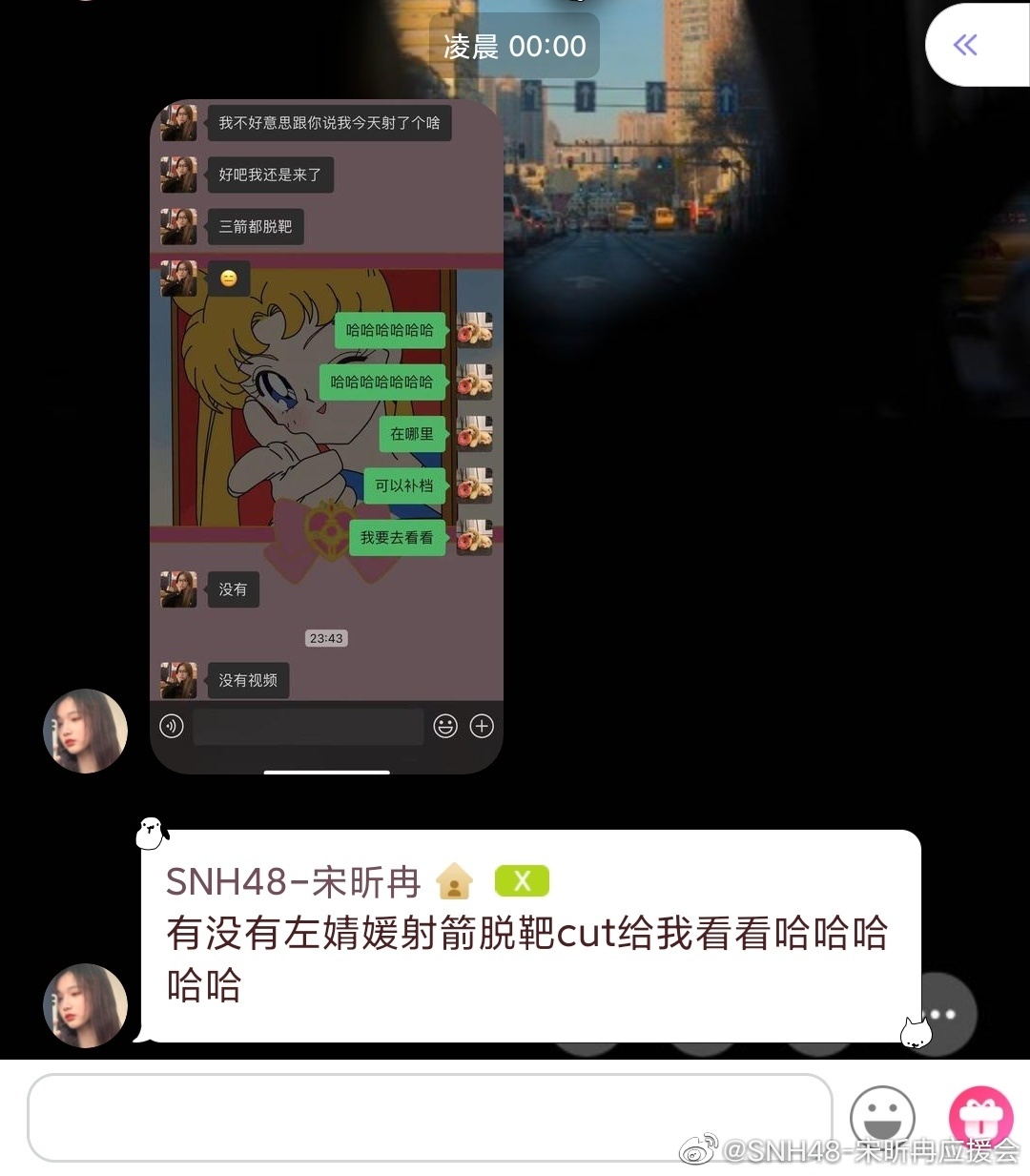1030x1176 pixels.
Task: Open the smiley emoji picker
Action: [882, 1116]
